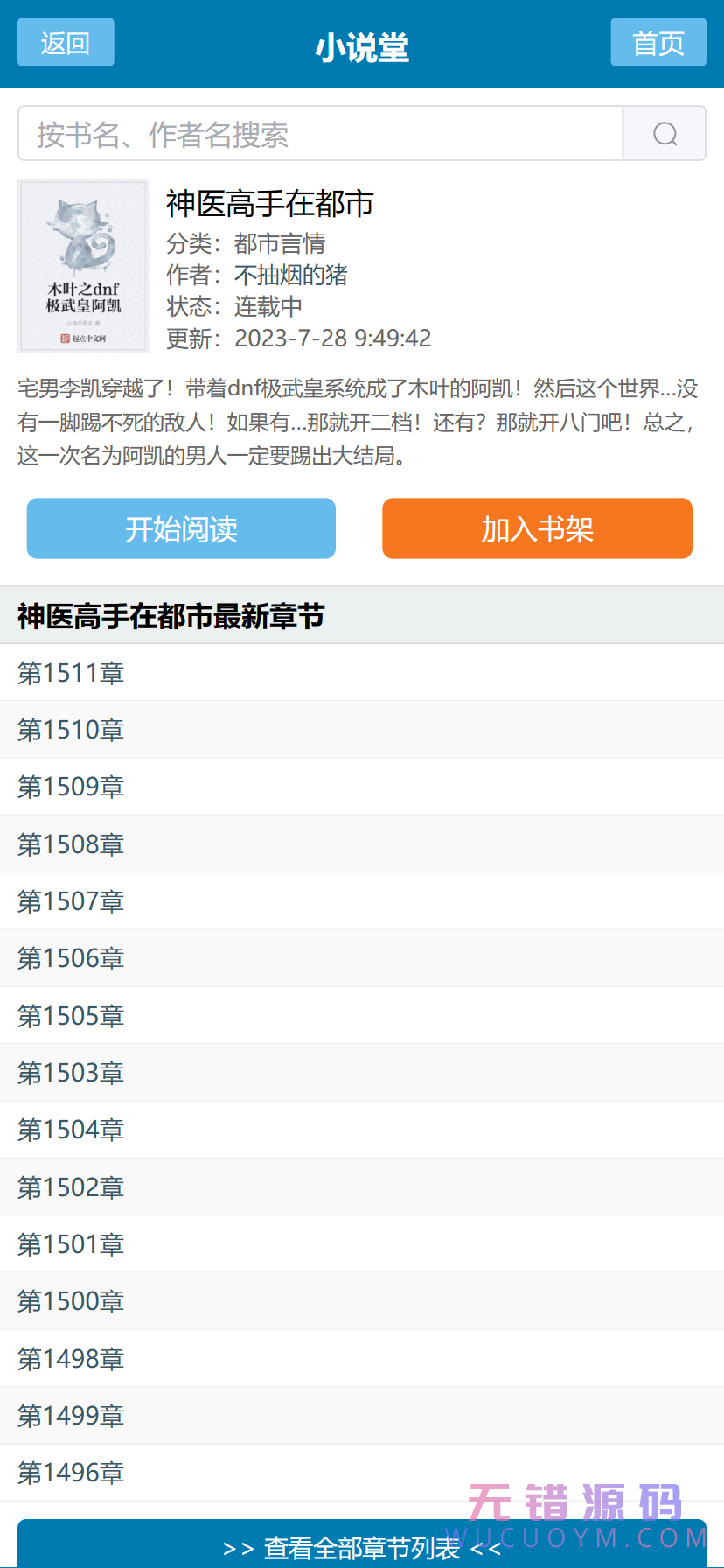
Task: Start reading with 开始阅读
Action: point(181,528)
